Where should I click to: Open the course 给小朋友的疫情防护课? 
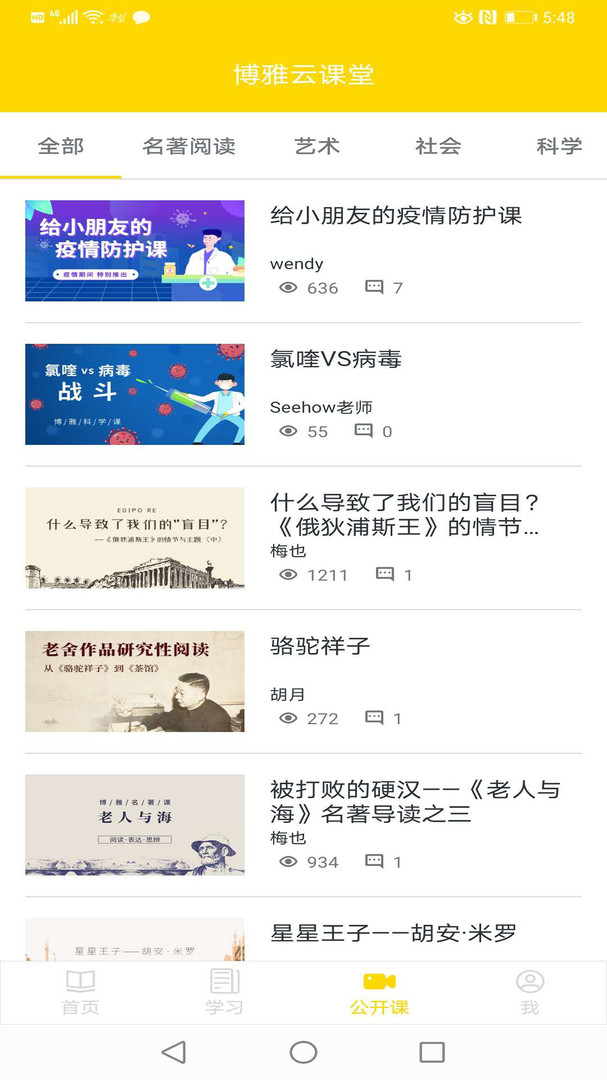point(396,216)
